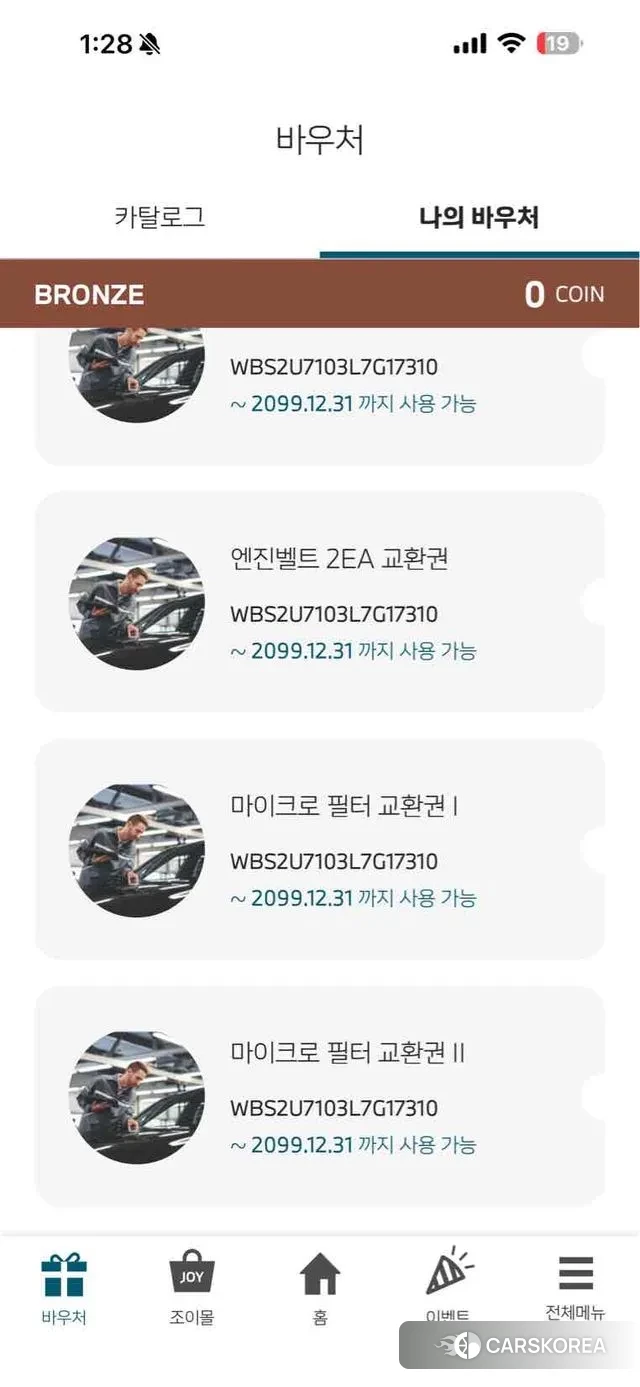Select the 나의 바우처 tab

pos(479,218)
